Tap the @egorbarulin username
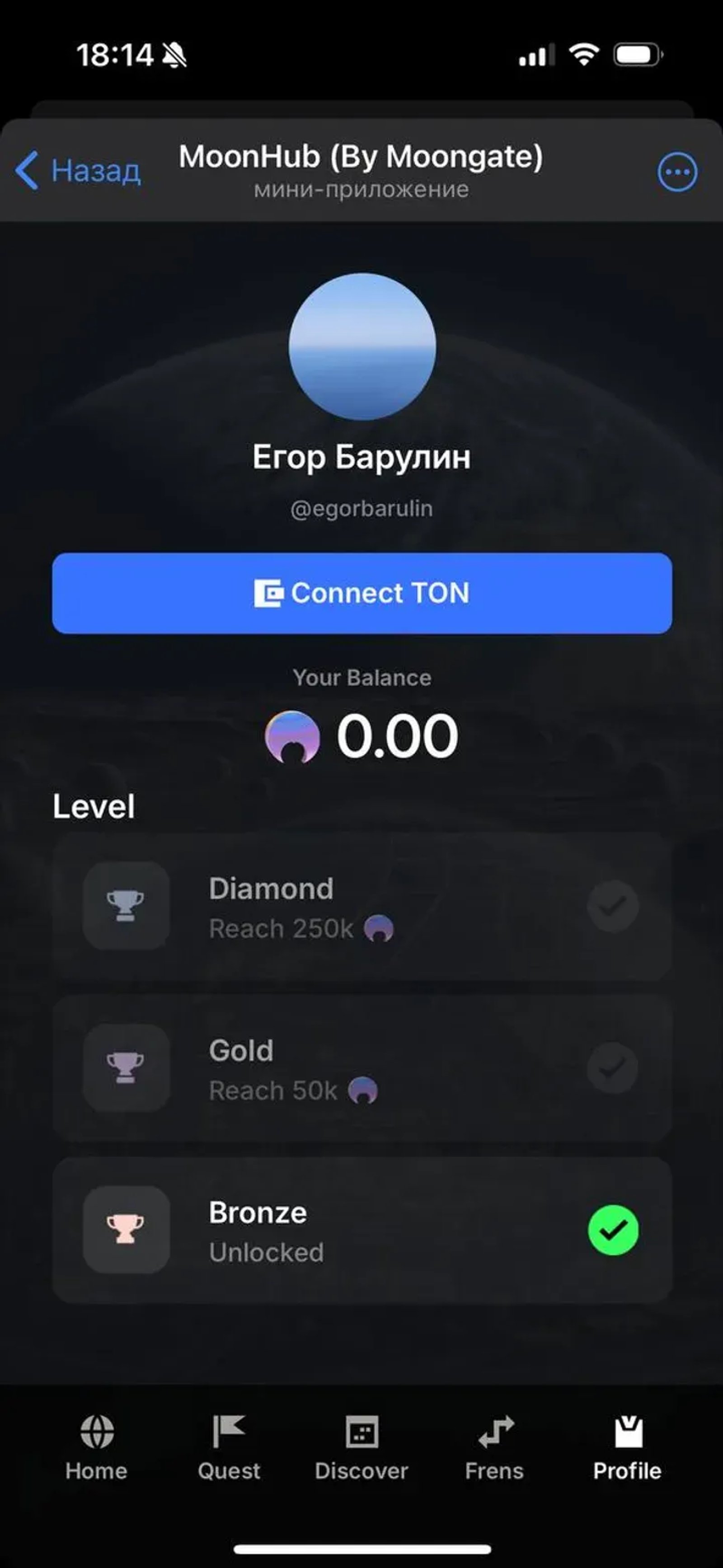This screenshot has height=1568, width=723. [362, 508]
